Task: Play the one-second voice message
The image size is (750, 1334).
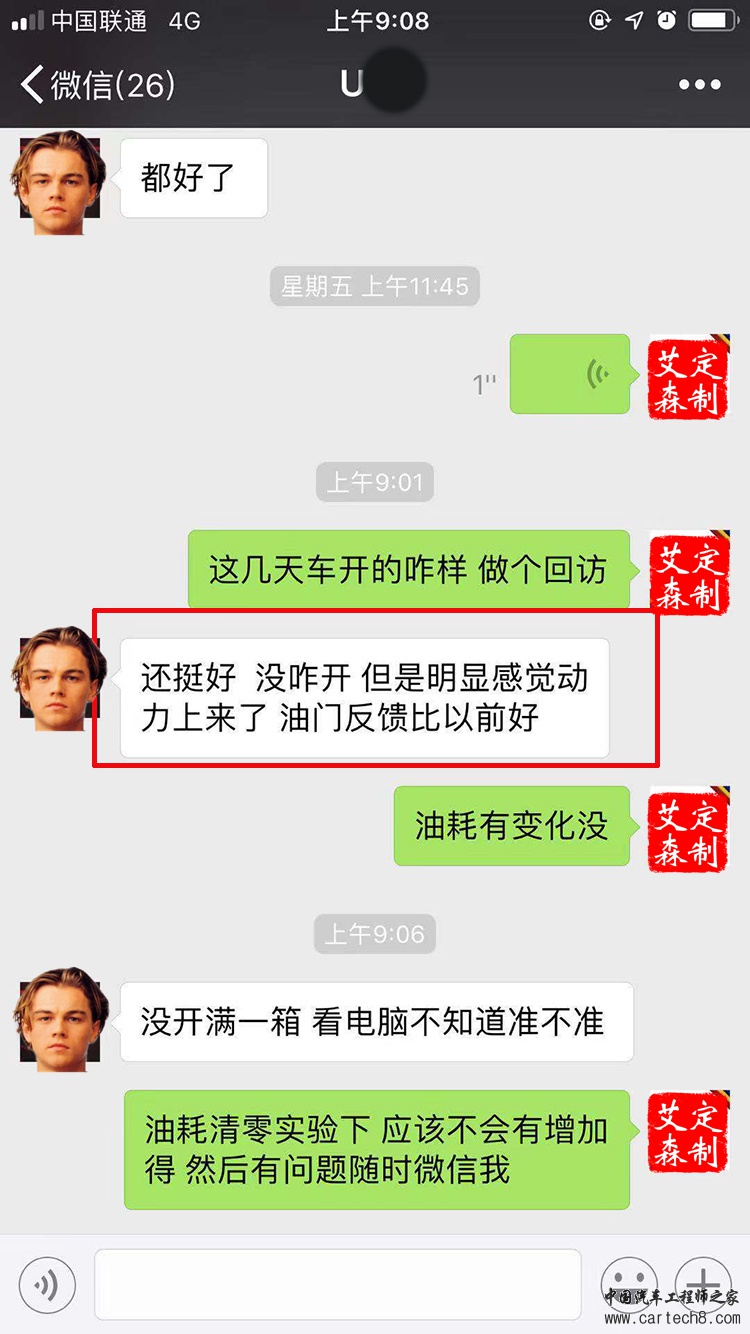Action: click(570, 374)
